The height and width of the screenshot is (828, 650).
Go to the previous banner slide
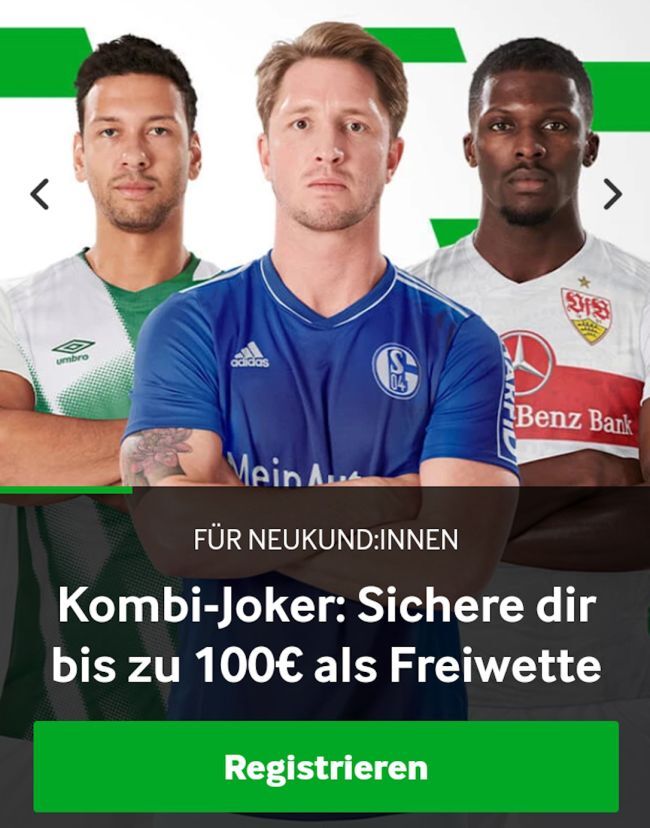point(40,194)
